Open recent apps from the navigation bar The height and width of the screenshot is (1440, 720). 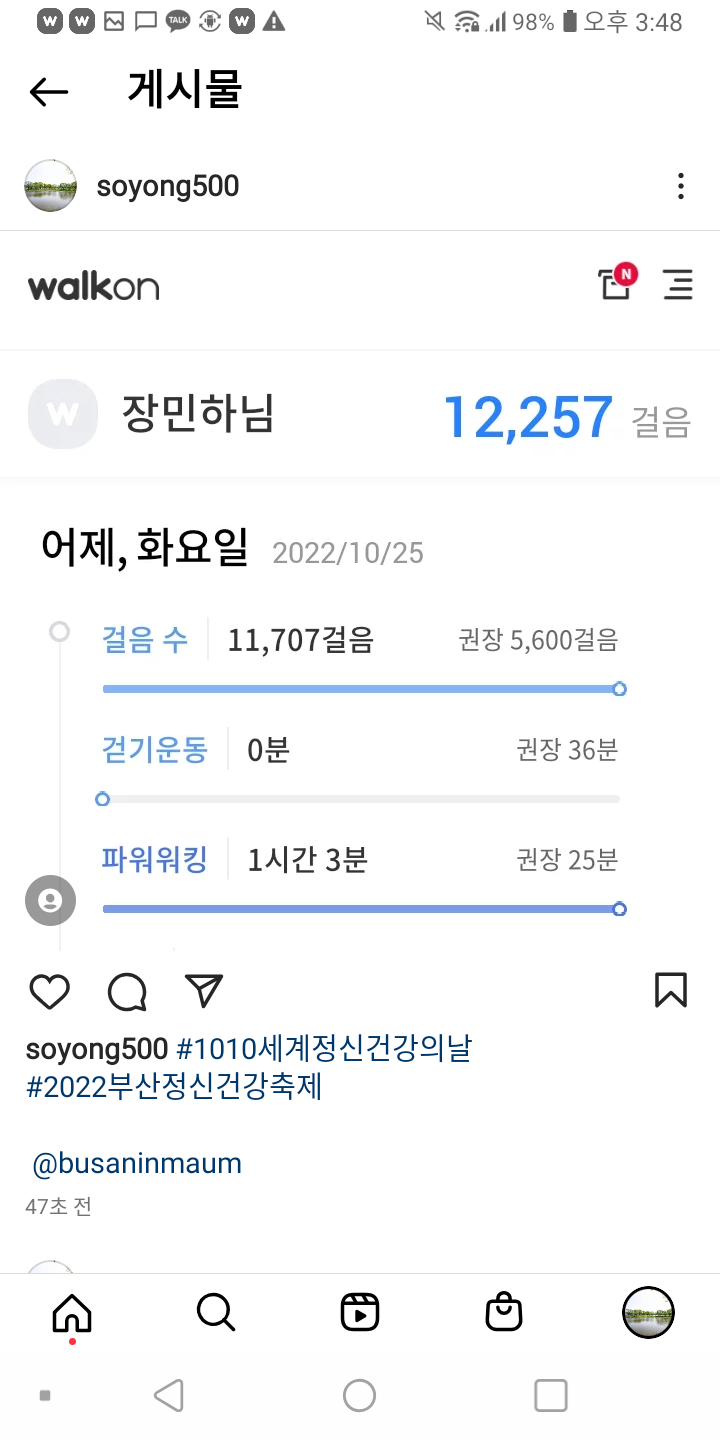coord(550,1395)
